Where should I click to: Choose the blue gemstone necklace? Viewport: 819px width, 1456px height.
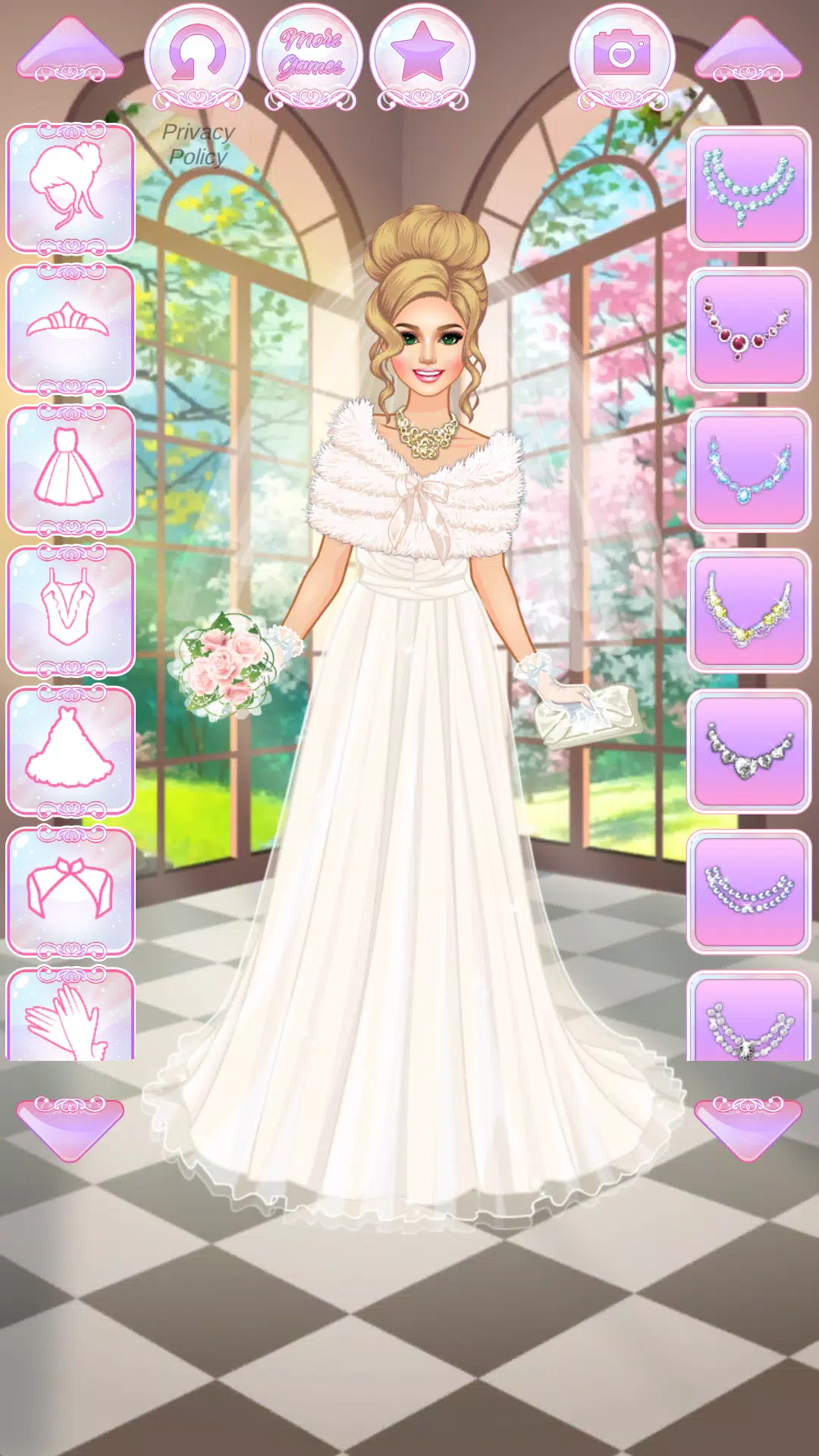pyautogui.click(x=748, y=469)
